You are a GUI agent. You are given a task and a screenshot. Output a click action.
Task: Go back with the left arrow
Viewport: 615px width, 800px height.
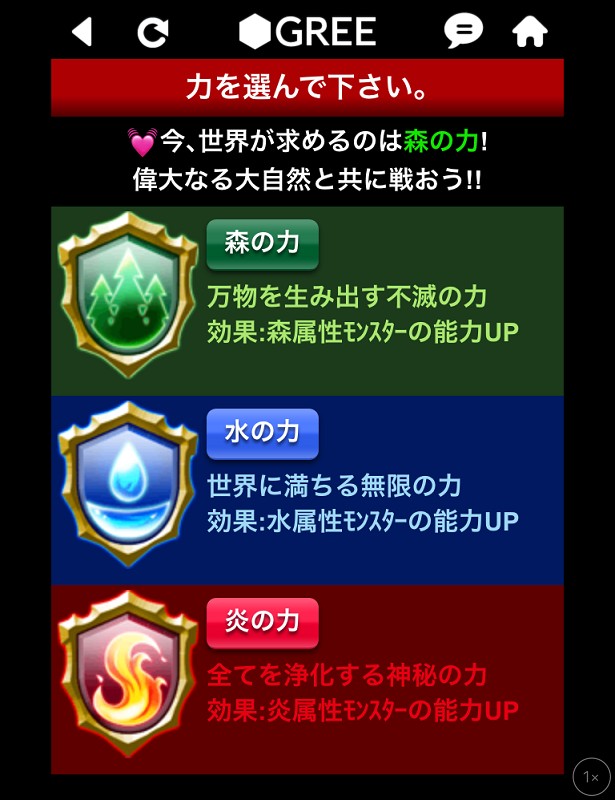point(82,32)
